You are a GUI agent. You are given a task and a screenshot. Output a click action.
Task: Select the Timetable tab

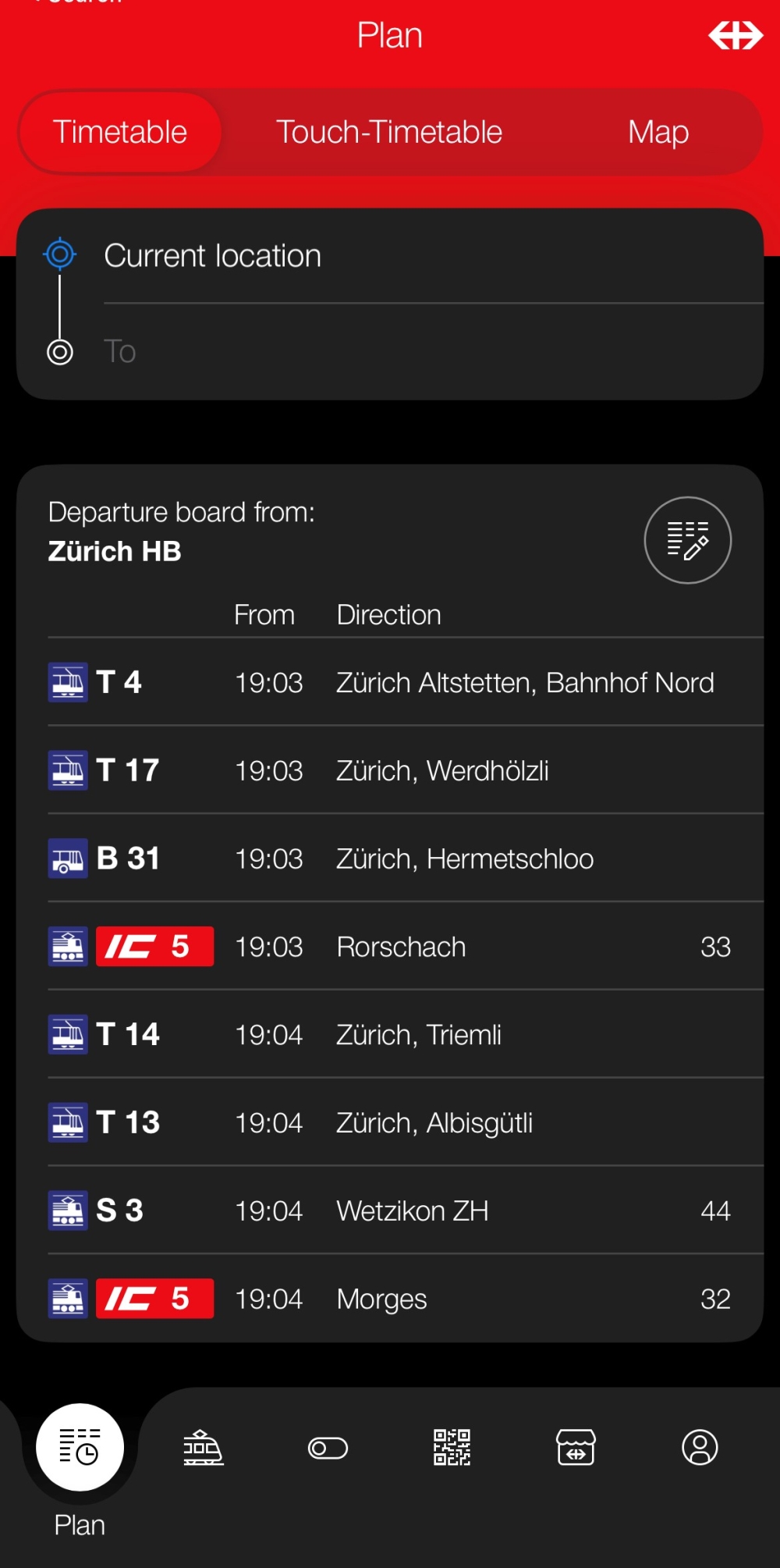click(120, 133)
